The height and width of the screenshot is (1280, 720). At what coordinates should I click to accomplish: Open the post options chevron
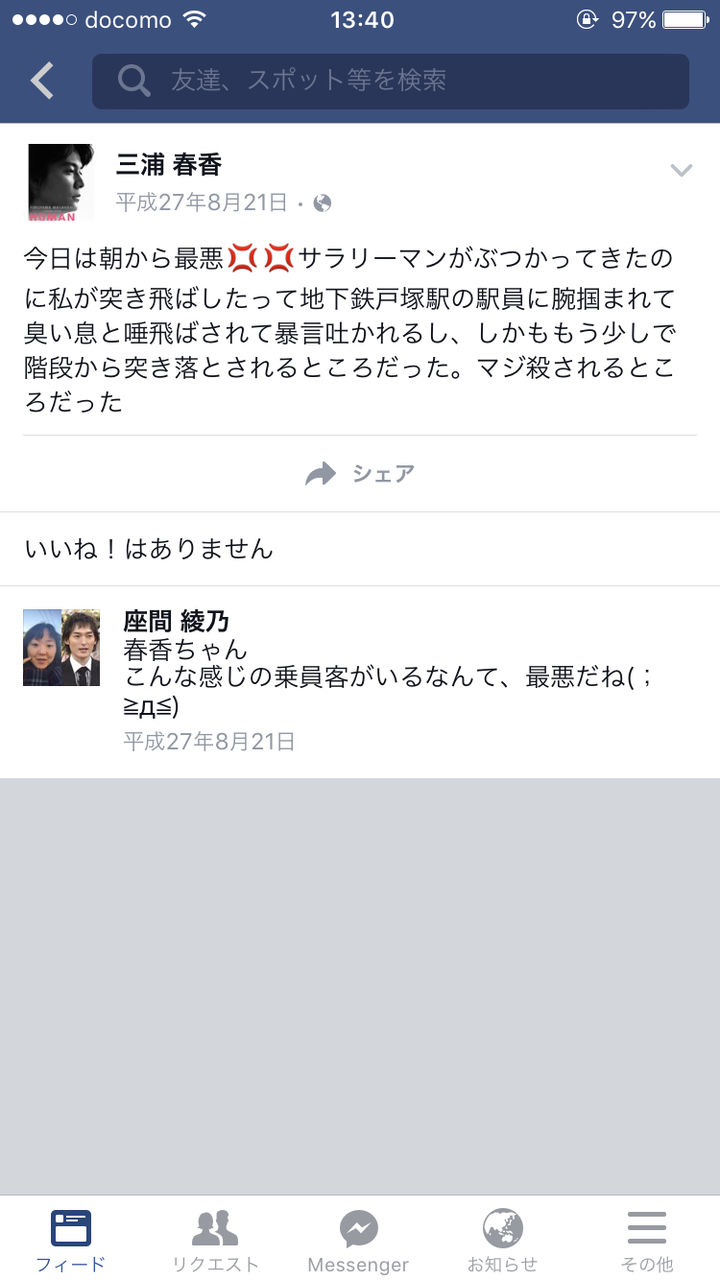click(x=681, y=171)
